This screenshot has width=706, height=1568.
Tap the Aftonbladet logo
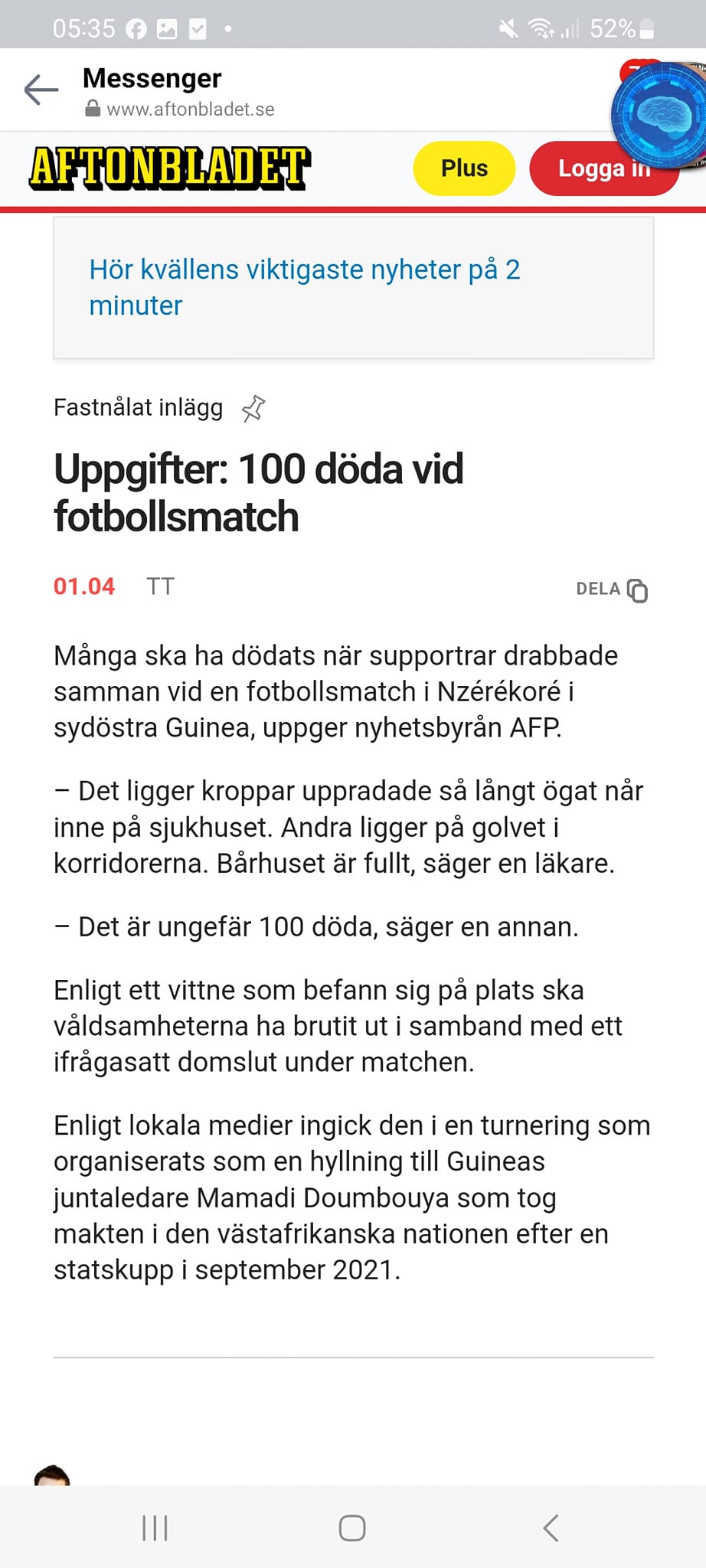169,168
